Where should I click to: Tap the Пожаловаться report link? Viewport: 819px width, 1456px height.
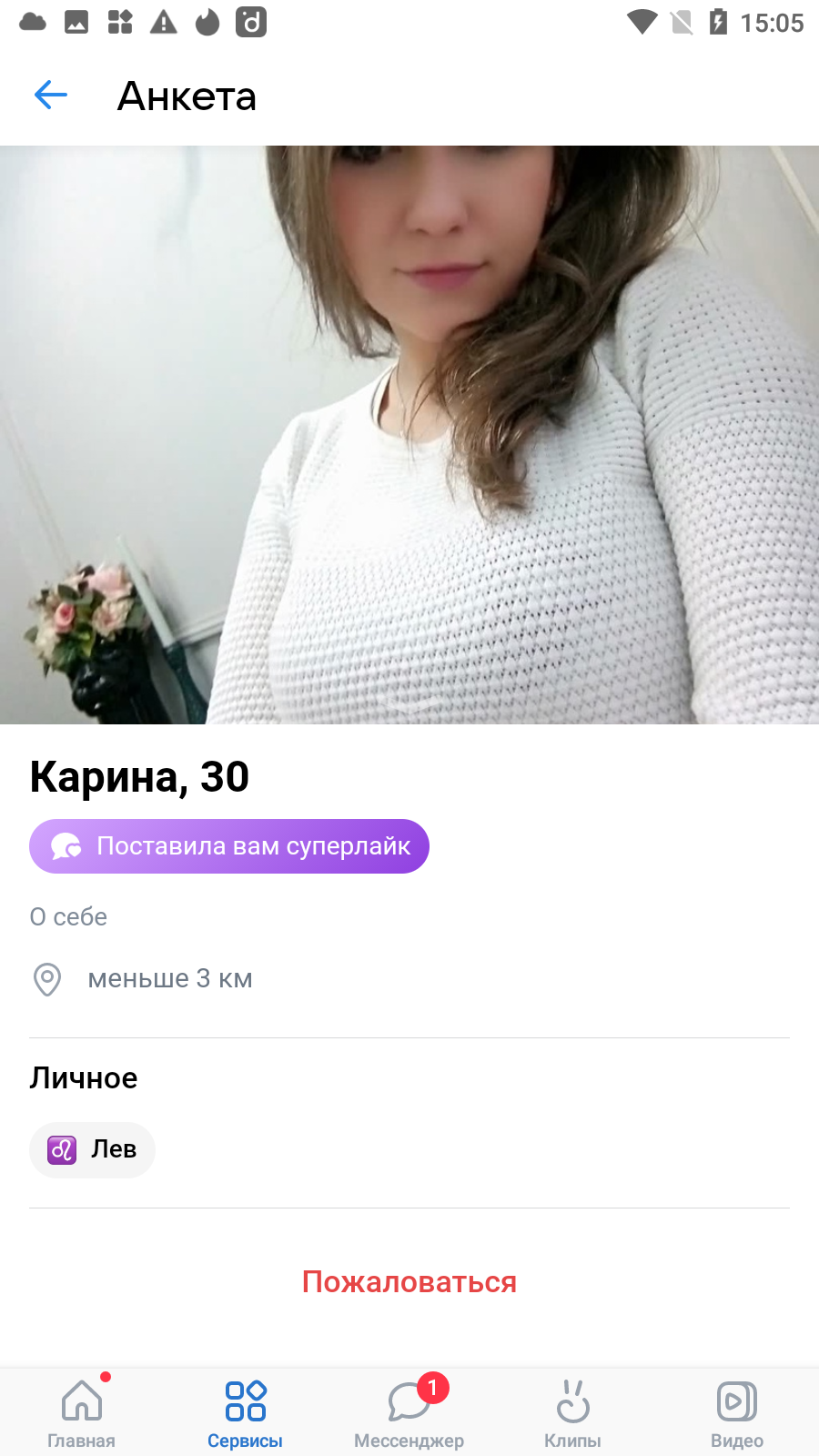pyautogui.click(x=409, y=1281)
